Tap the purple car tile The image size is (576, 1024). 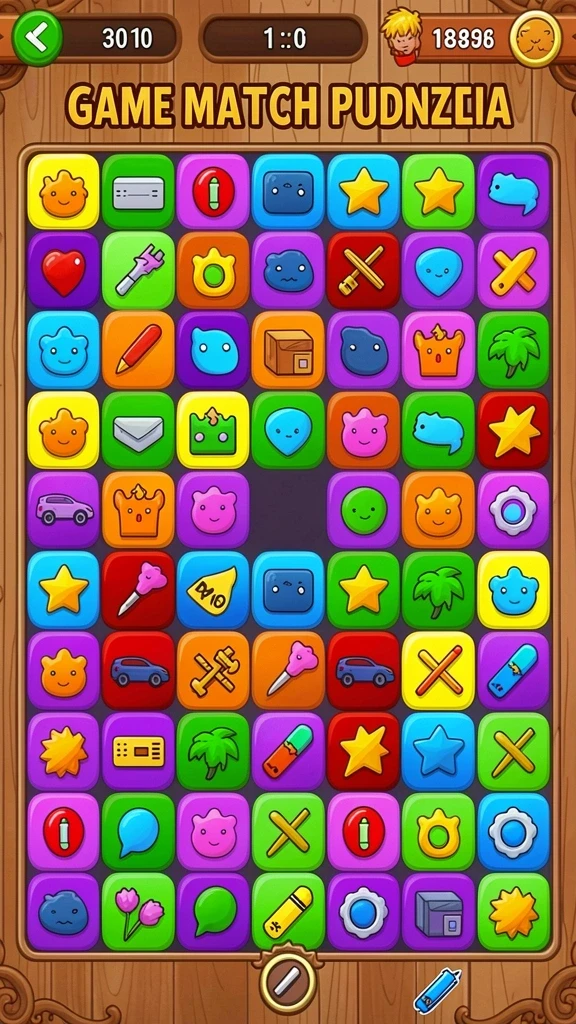coord(63,509)
